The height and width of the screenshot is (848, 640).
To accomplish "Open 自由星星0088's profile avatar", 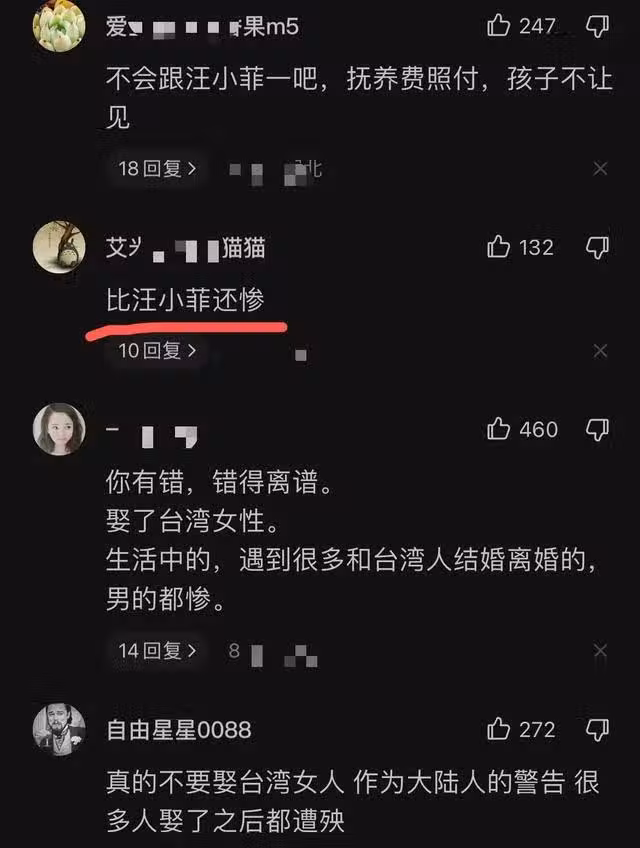I will point(59,729).
